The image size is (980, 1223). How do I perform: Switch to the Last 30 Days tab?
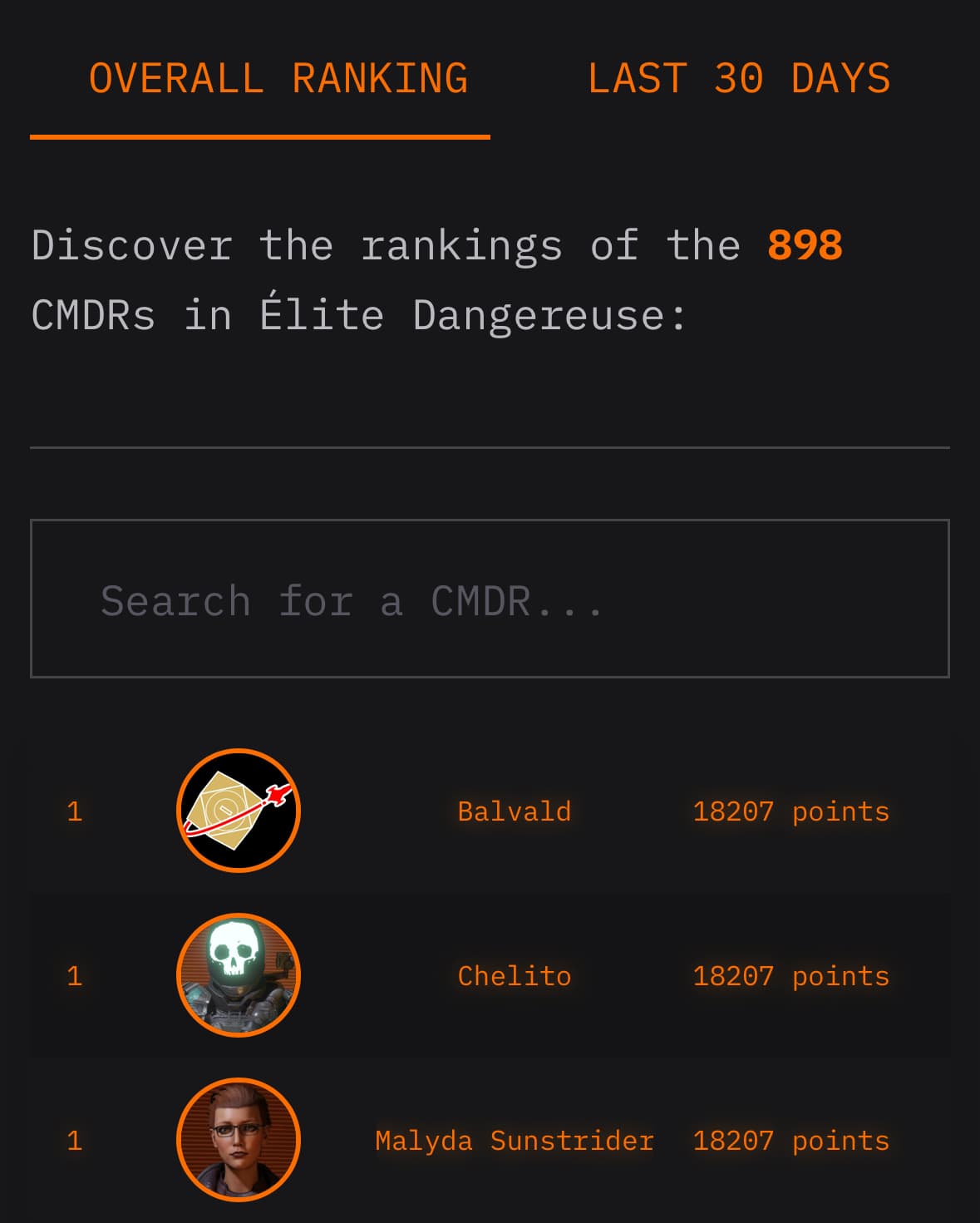(x=738, y=80)
